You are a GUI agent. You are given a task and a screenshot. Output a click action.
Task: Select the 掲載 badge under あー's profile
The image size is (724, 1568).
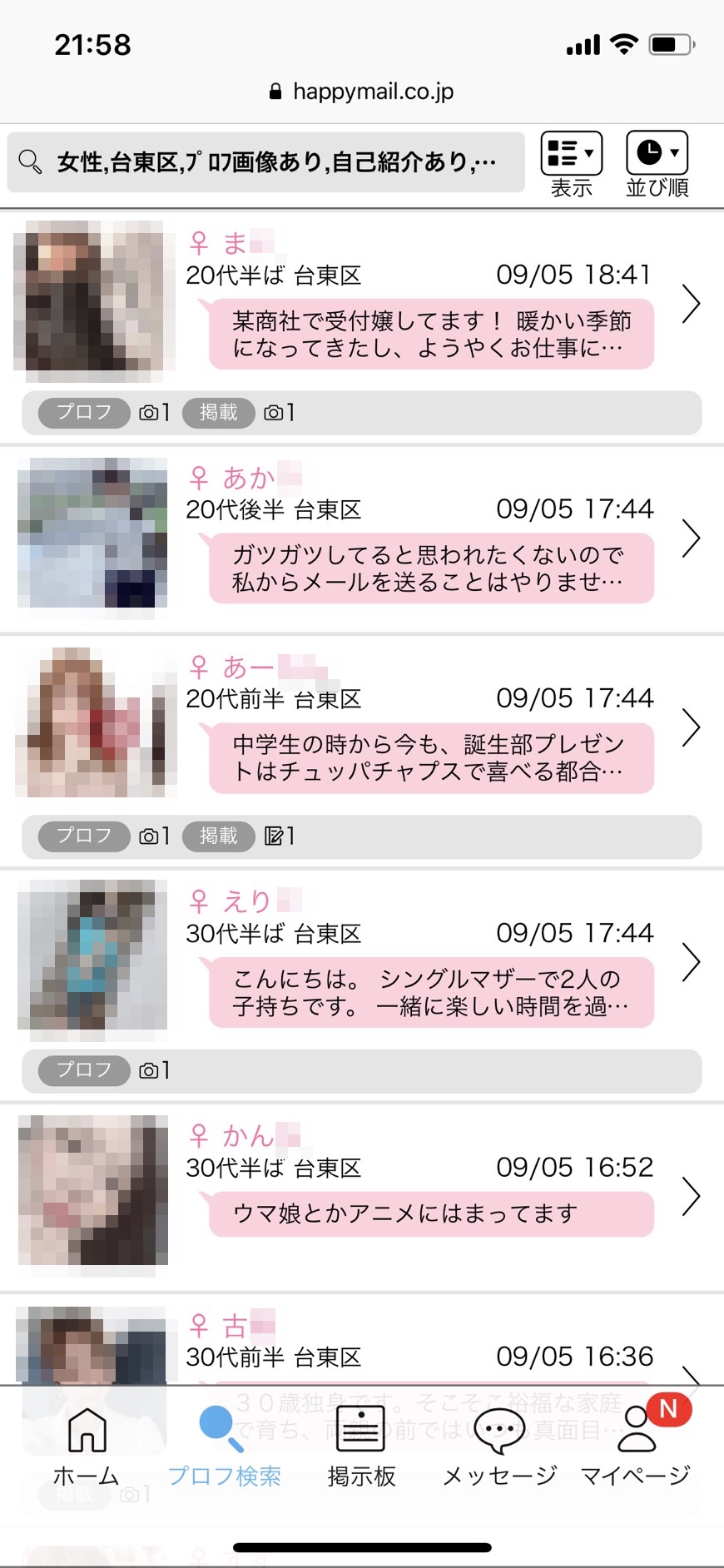coord(218,836)
